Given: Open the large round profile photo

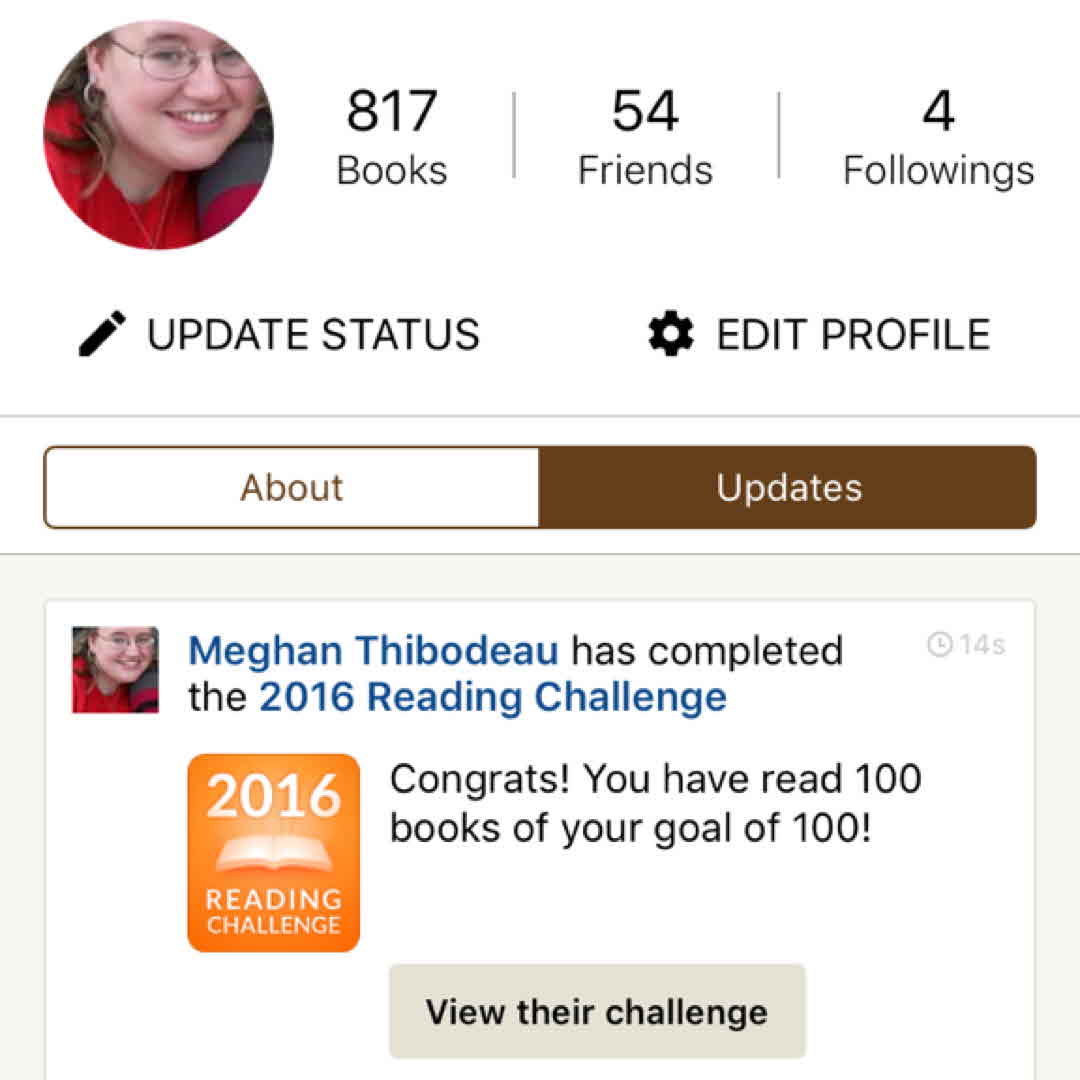Looking at the screenshot, I should (158, 134).
